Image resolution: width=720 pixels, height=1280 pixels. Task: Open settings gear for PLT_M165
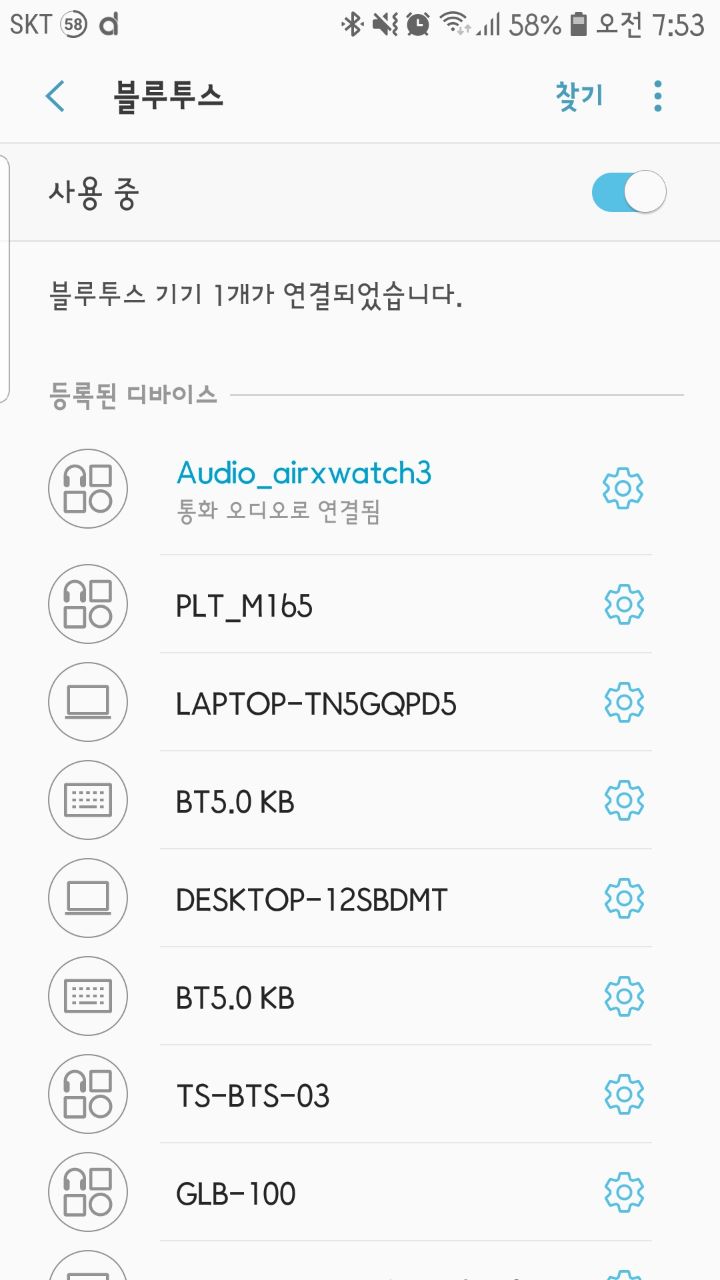point(624,604)
